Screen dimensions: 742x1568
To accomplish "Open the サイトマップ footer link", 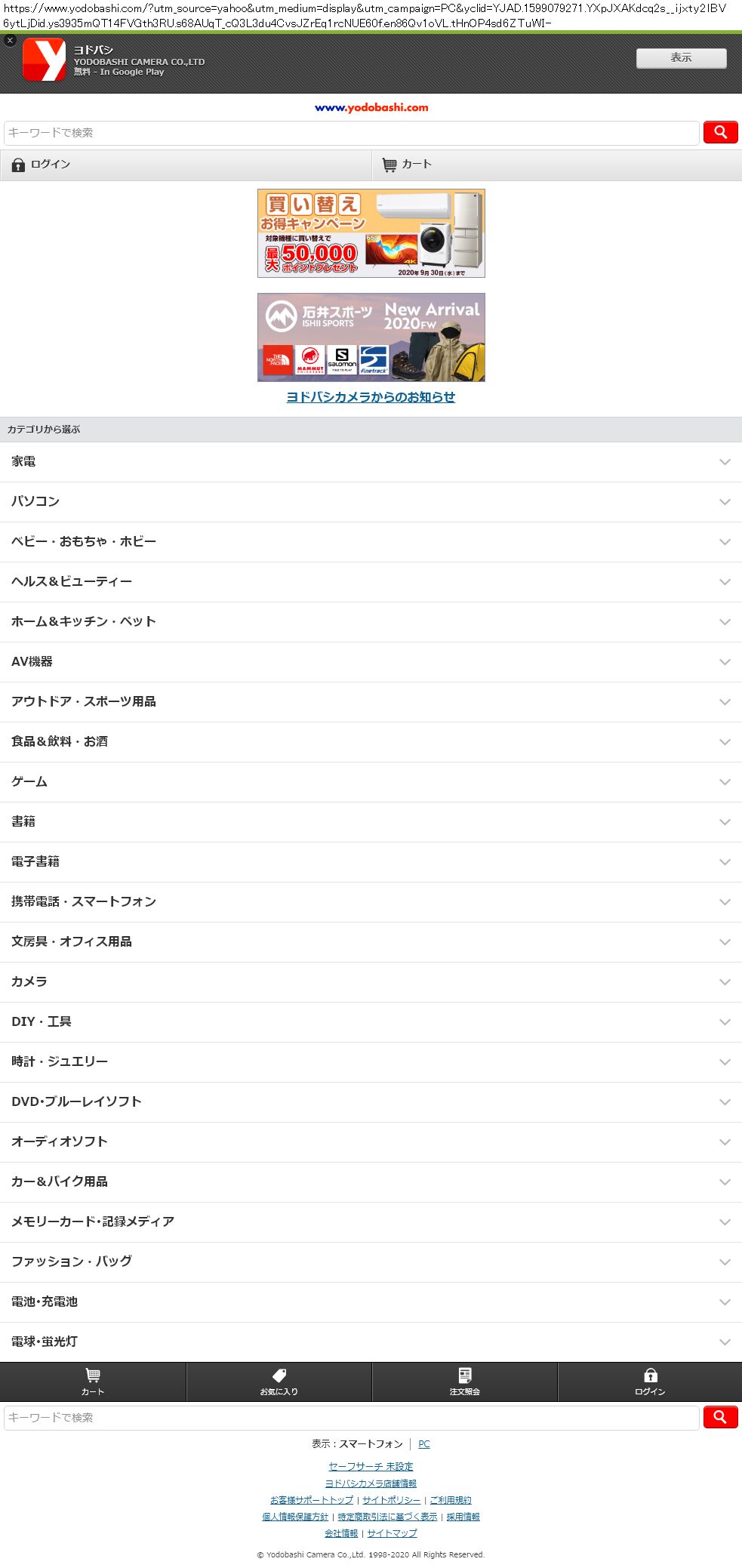I will click(x=392, y=1533).
